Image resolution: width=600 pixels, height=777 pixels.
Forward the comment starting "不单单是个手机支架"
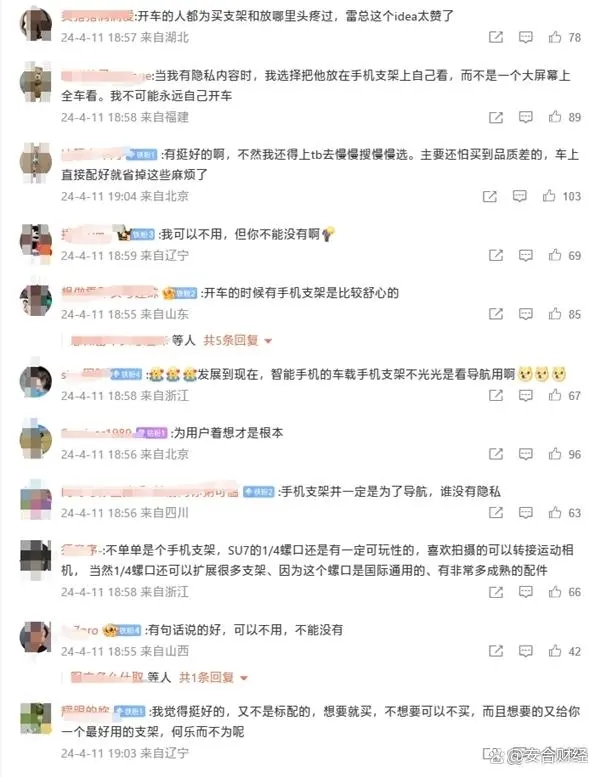496,592
